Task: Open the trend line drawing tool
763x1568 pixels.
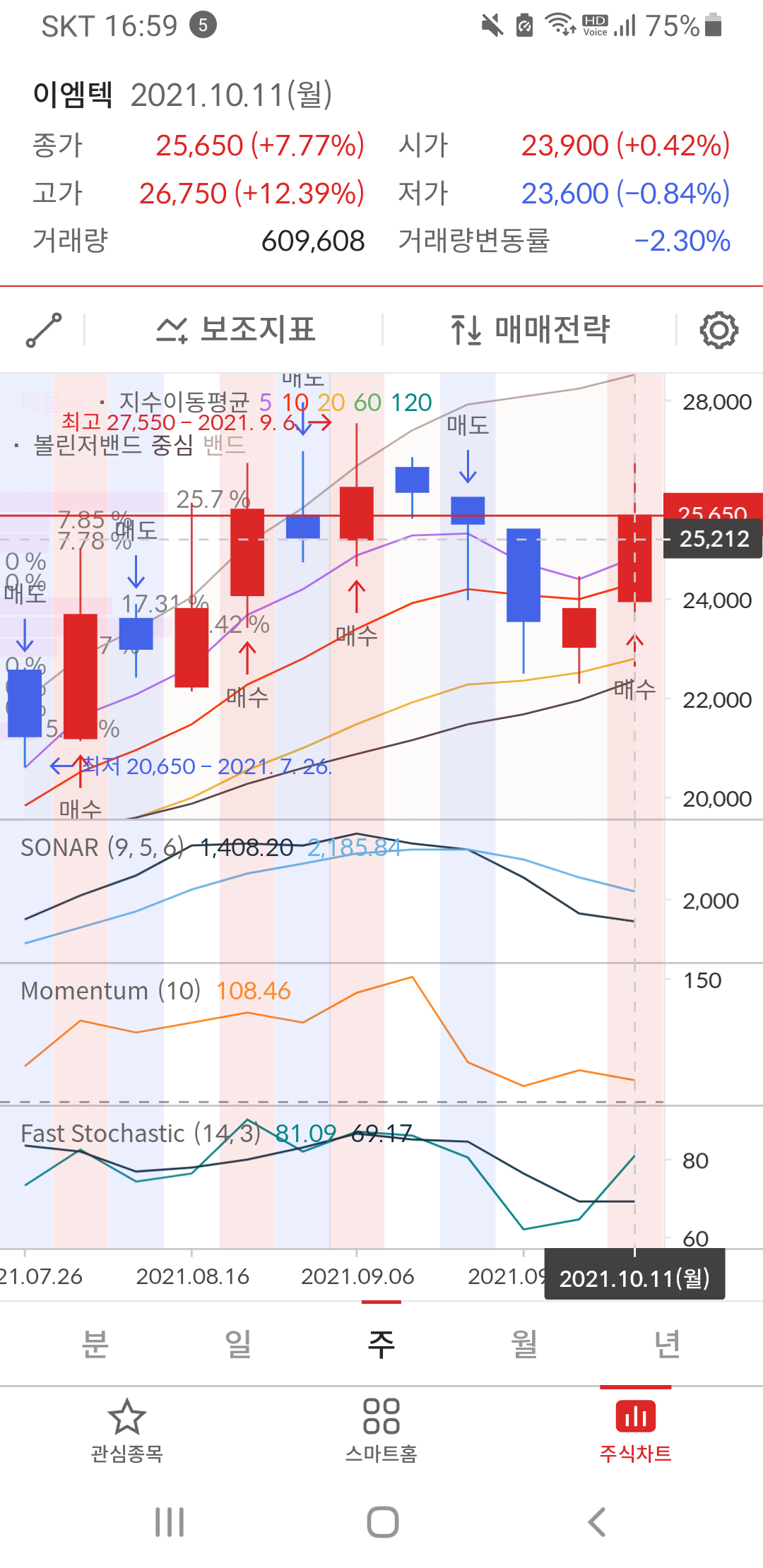Action: pyautogui.click(x=44, y=330)
